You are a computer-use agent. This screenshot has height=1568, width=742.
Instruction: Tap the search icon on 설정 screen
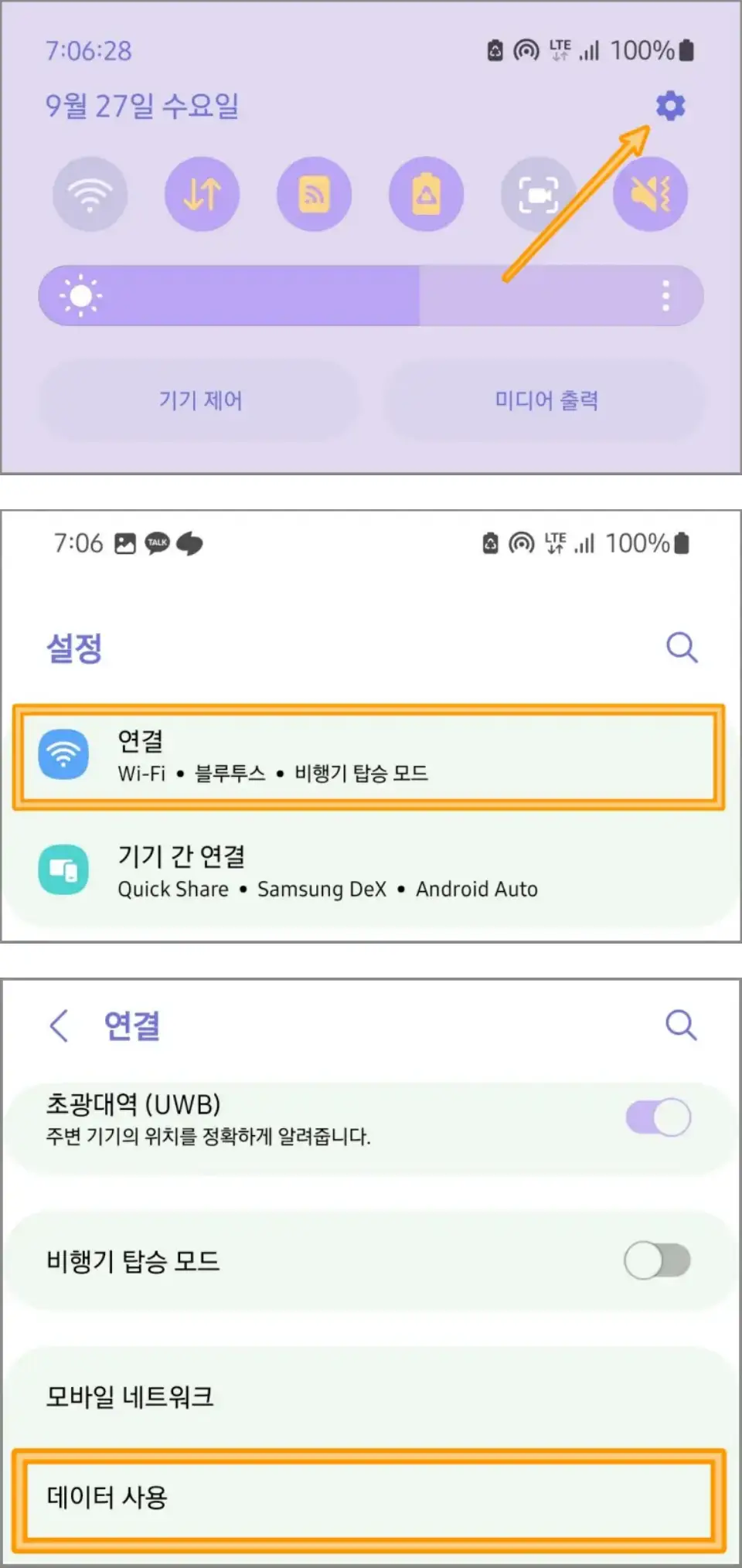coord(681,648)
